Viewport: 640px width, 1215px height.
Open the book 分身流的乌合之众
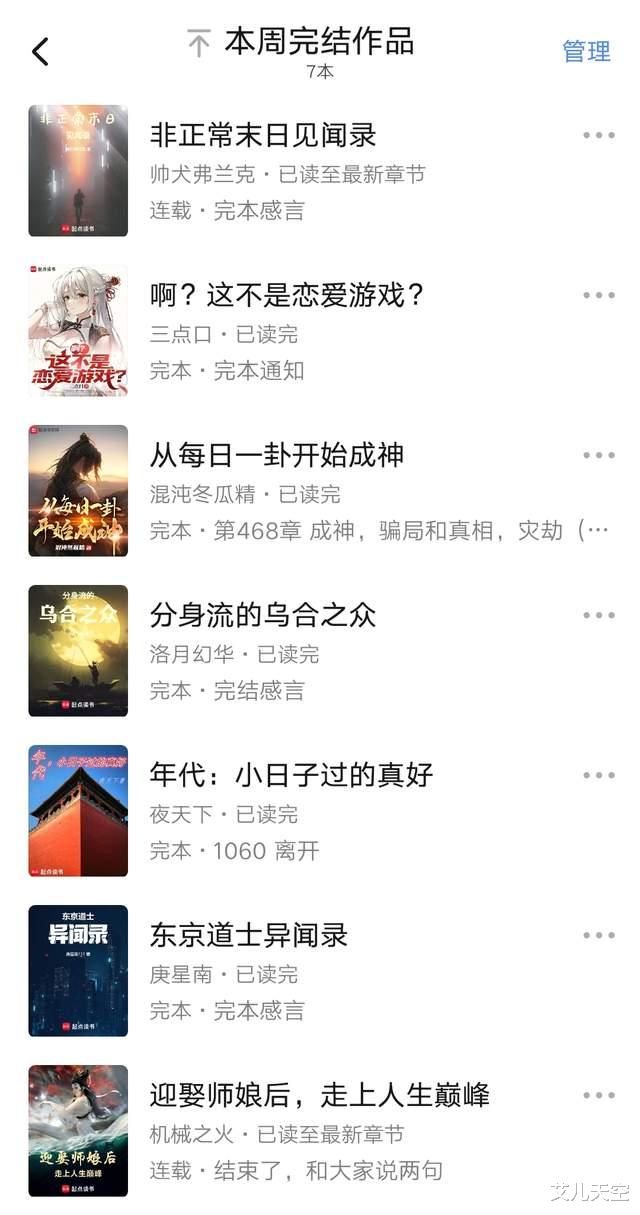coord(262,615)
